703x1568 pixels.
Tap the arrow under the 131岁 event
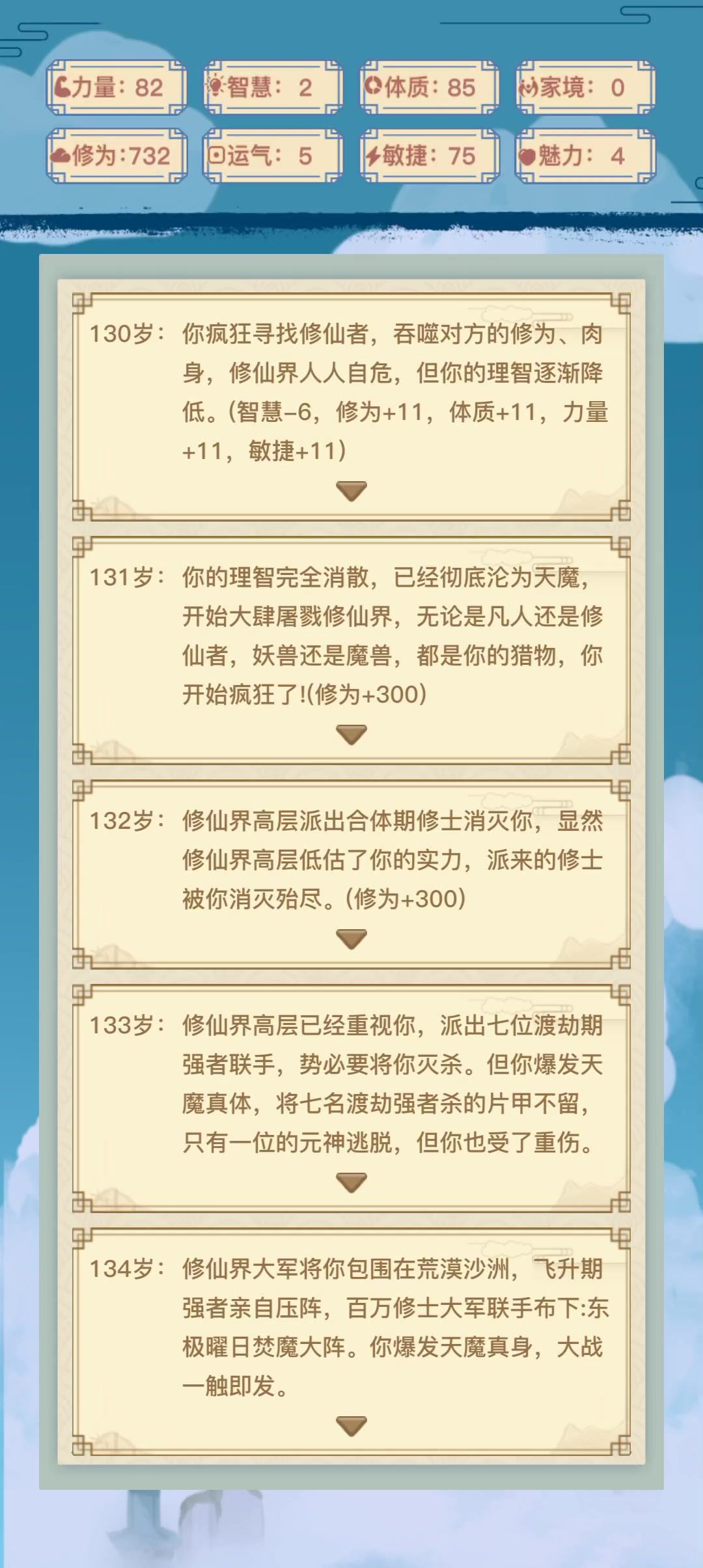[351, 735]
